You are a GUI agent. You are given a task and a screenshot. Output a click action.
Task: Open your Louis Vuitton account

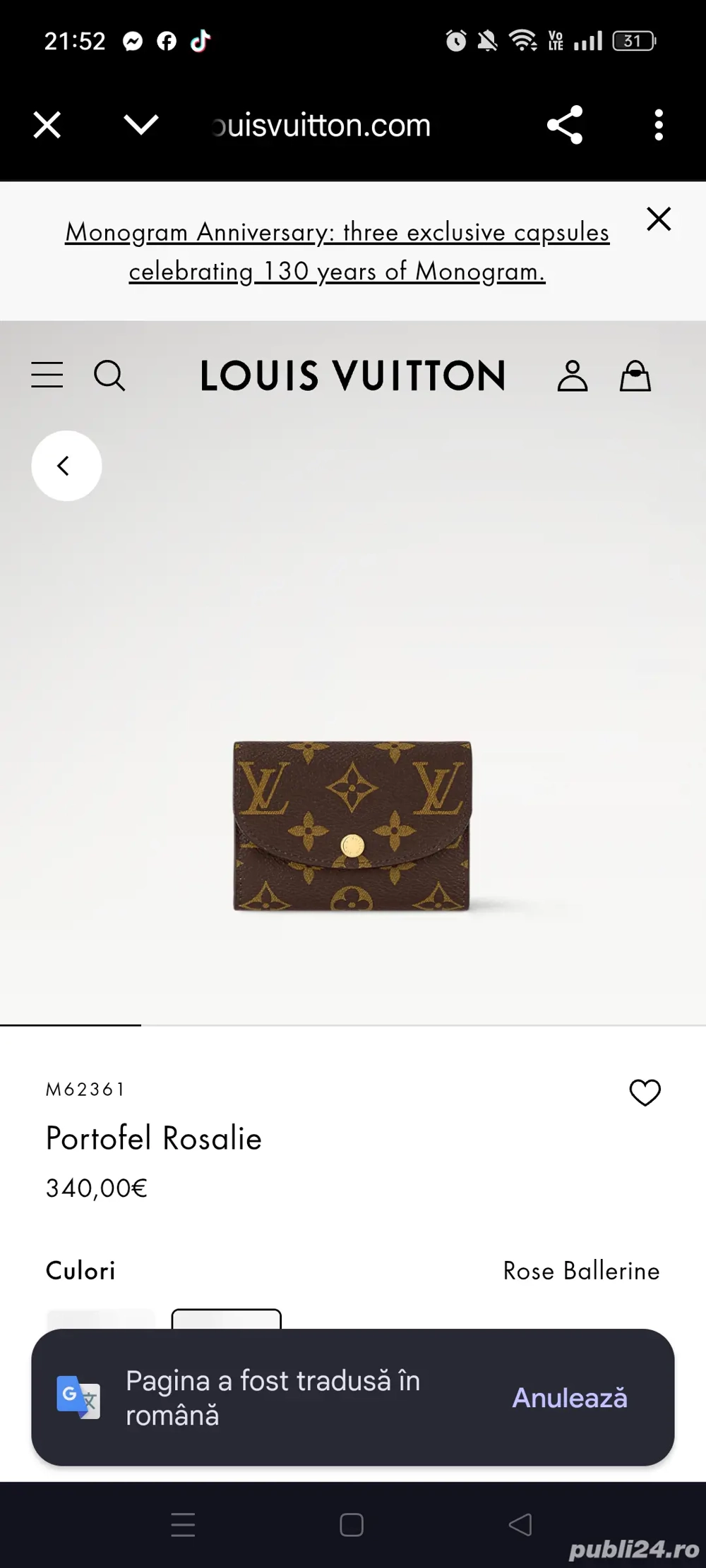tap(573, 375)
